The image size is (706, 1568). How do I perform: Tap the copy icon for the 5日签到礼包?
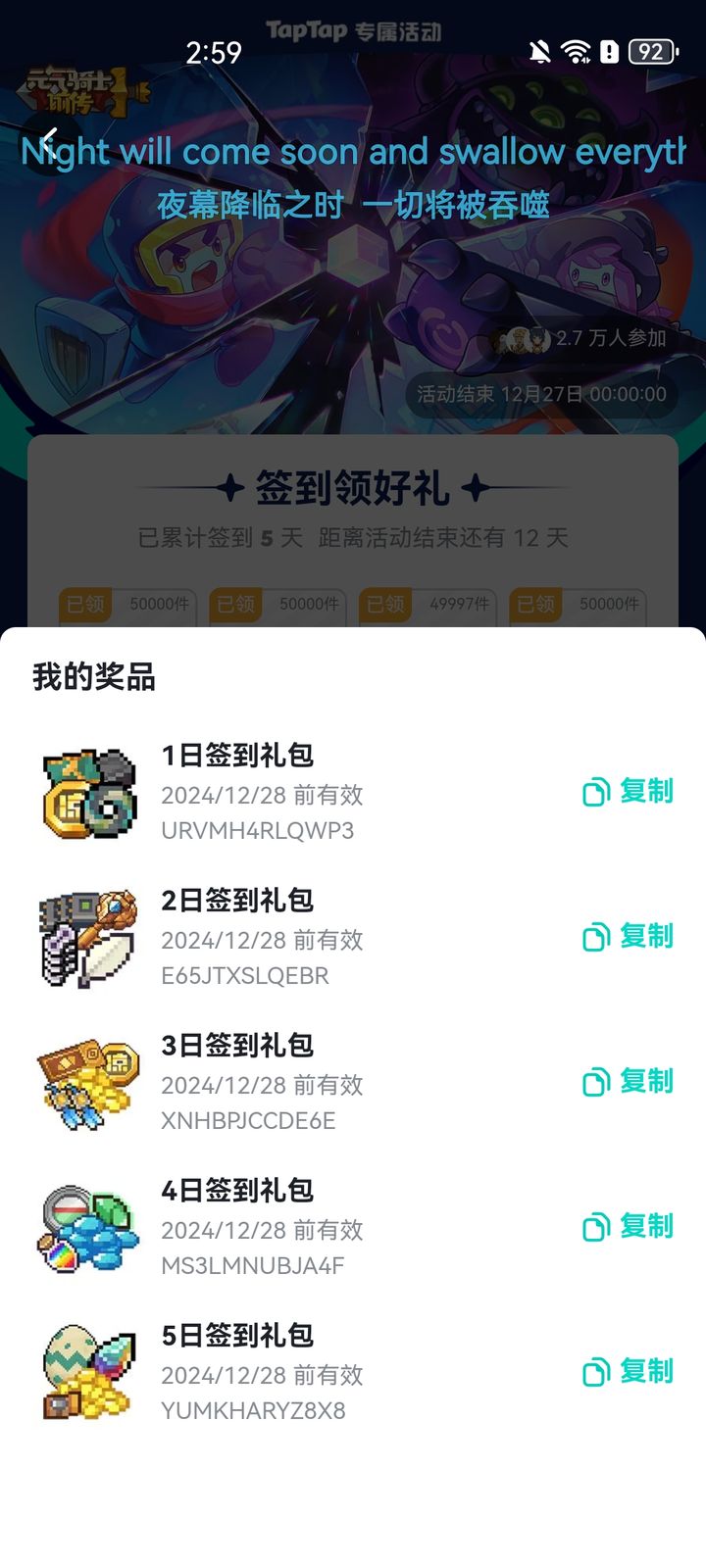point(595,1369)
